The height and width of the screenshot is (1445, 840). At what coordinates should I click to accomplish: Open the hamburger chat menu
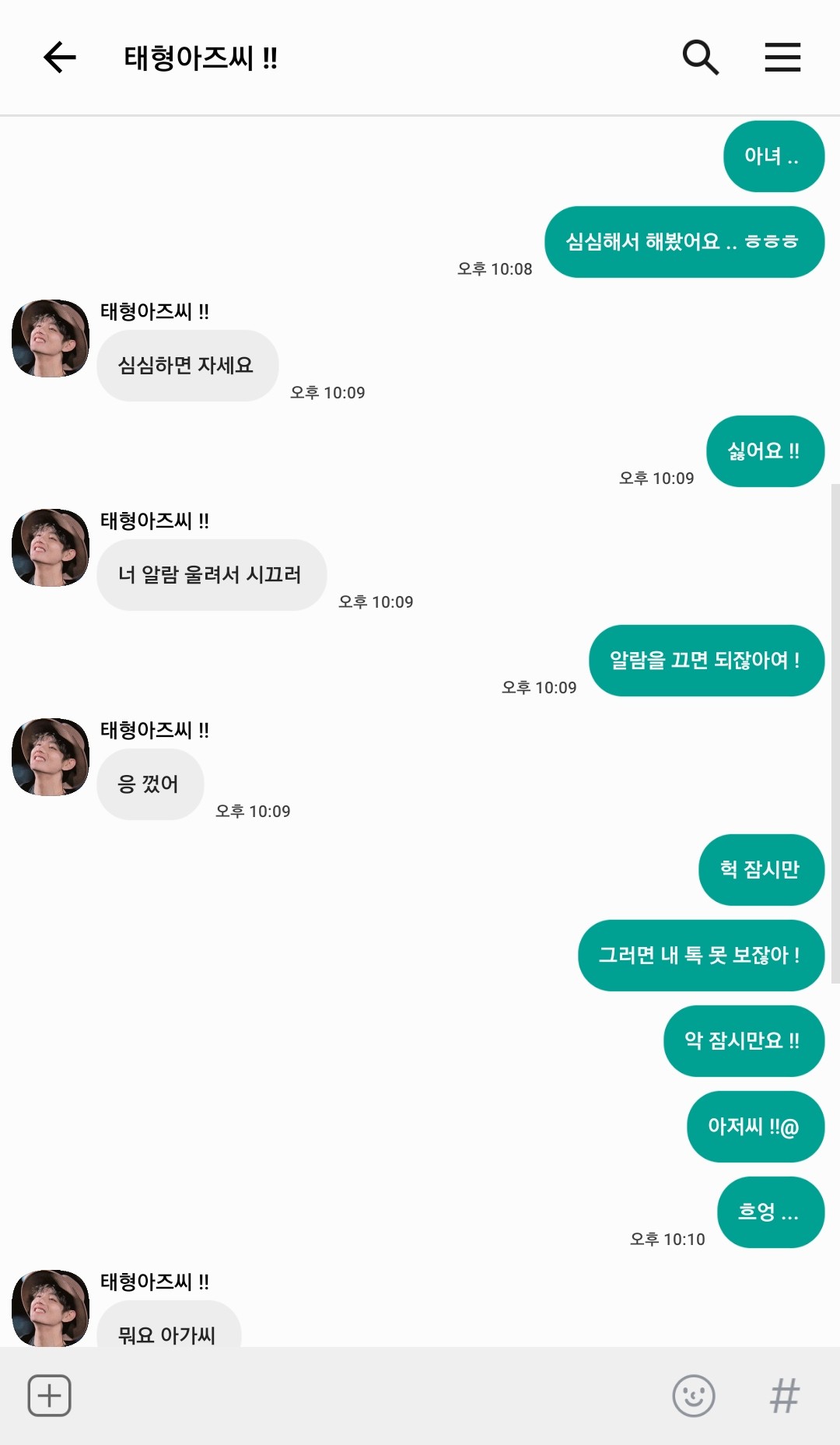click(782, 58)
